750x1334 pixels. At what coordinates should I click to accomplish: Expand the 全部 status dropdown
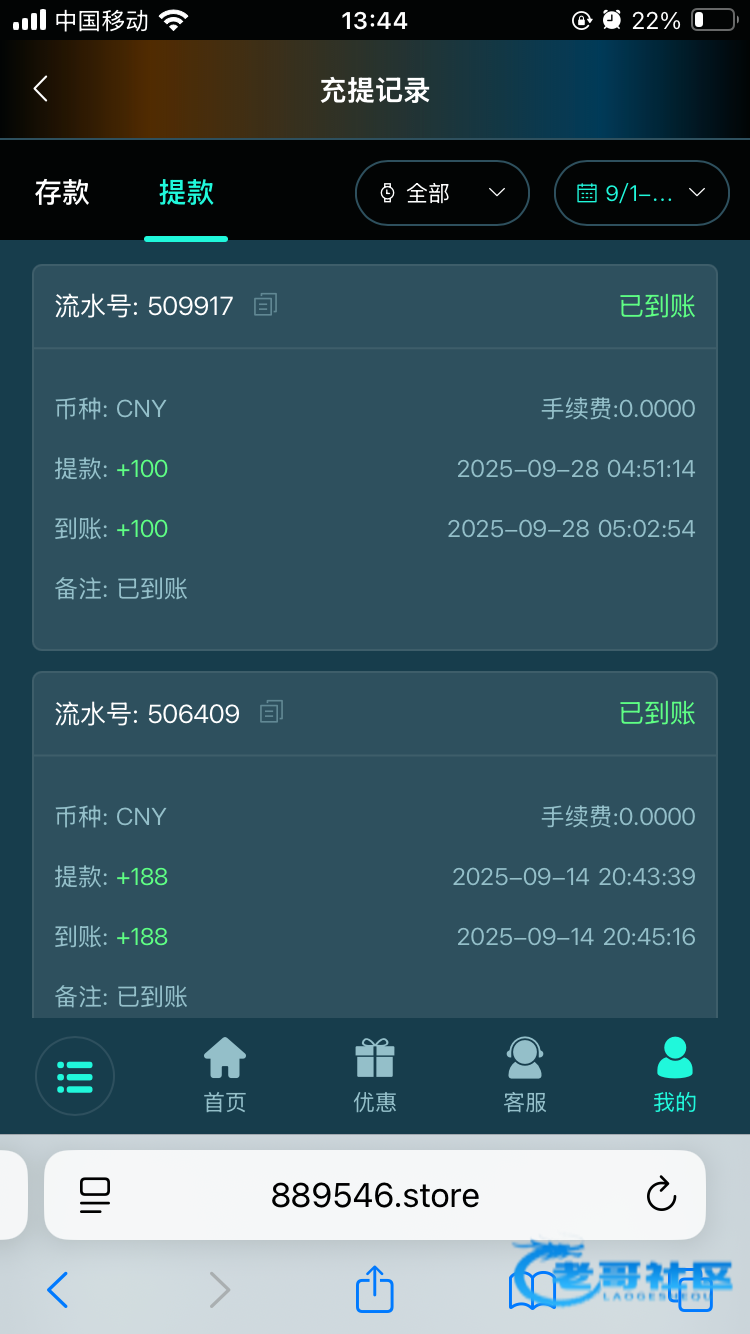[442, 193]
